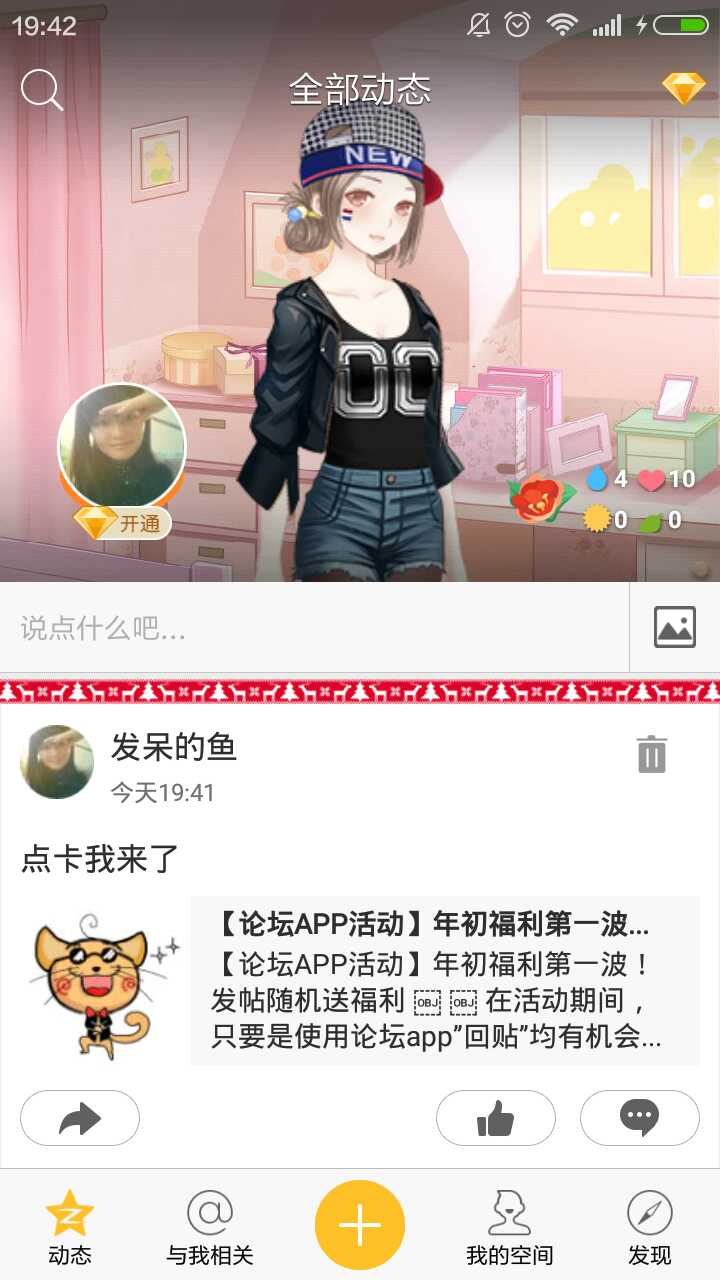Open the 动态 tab
Viewport: 720px width, 1280px height.
pyautogui.click(x=70, y=1228)
